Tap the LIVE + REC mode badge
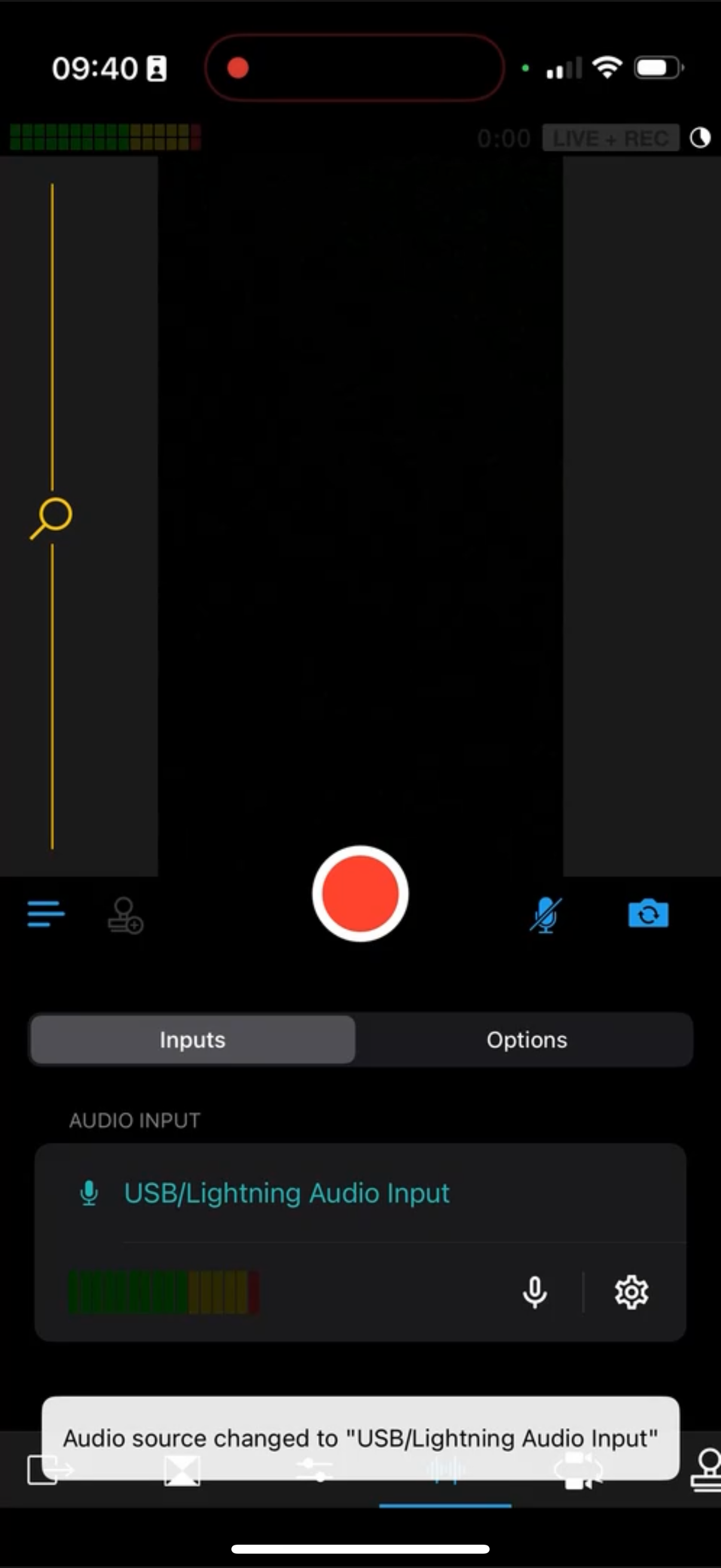This screenshot has width=721, height=1568. click(610, 138)
